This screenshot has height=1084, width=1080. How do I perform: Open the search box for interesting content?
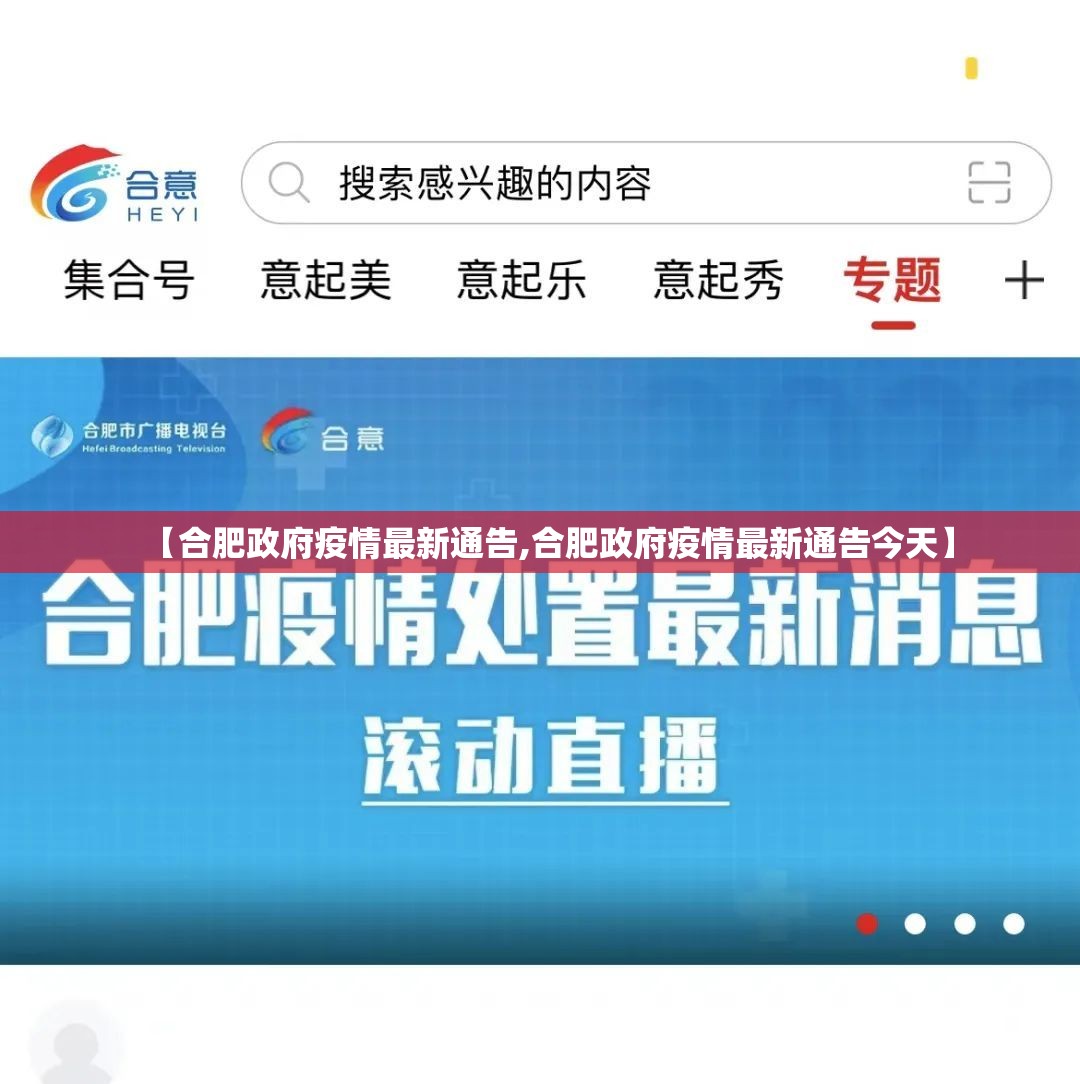click(x=600, y=184)
